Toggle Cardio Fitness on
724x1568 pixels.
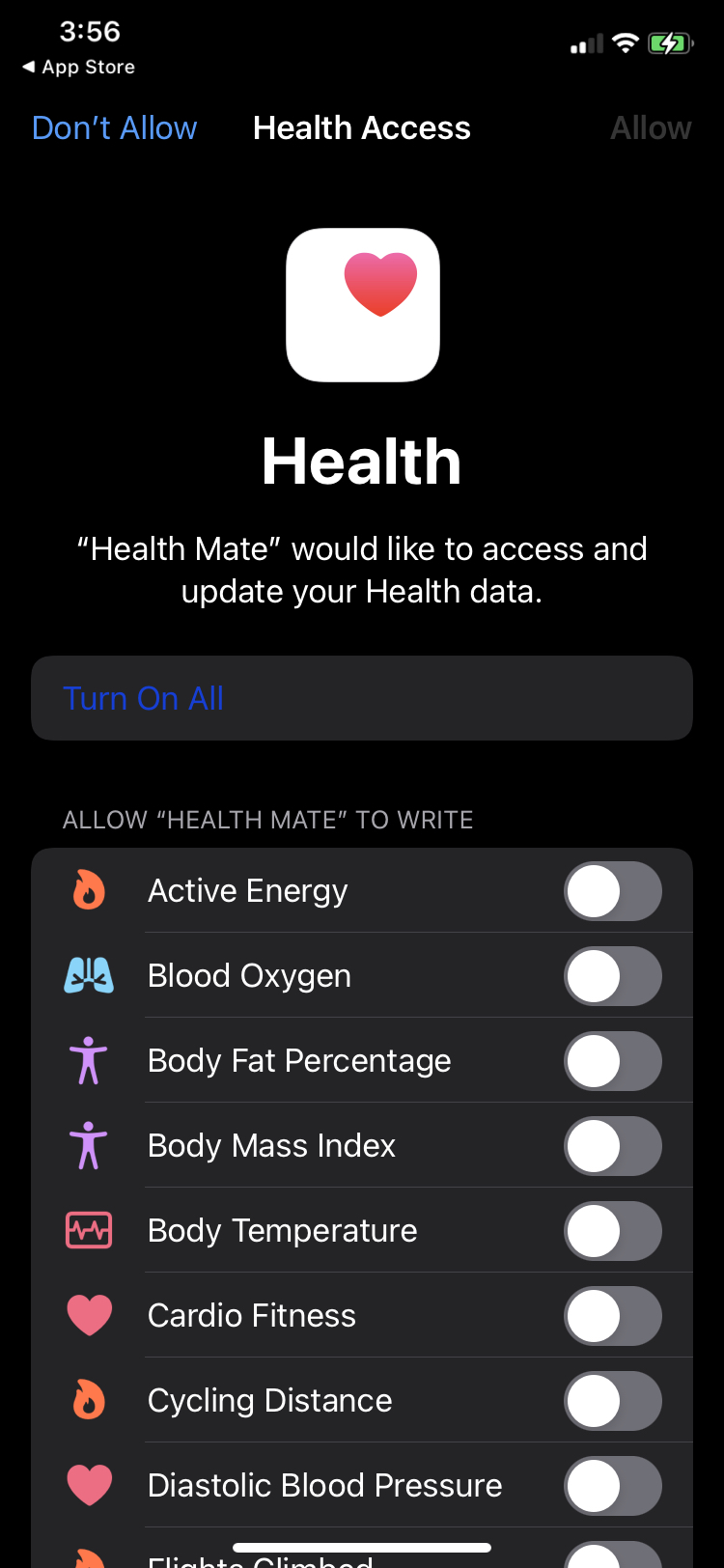(x=612, y=1316)
